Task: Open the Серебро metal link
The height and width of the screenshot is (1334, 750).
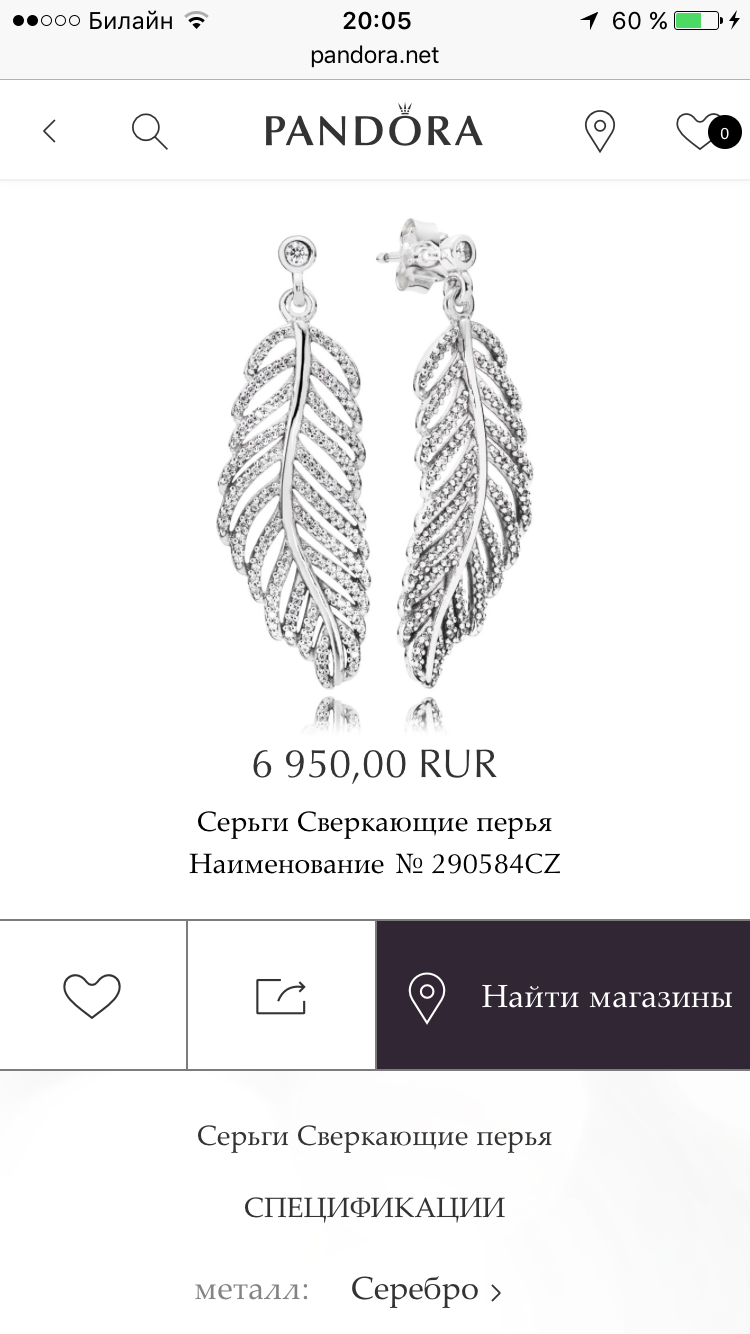Action: (x=425, y=1290)
